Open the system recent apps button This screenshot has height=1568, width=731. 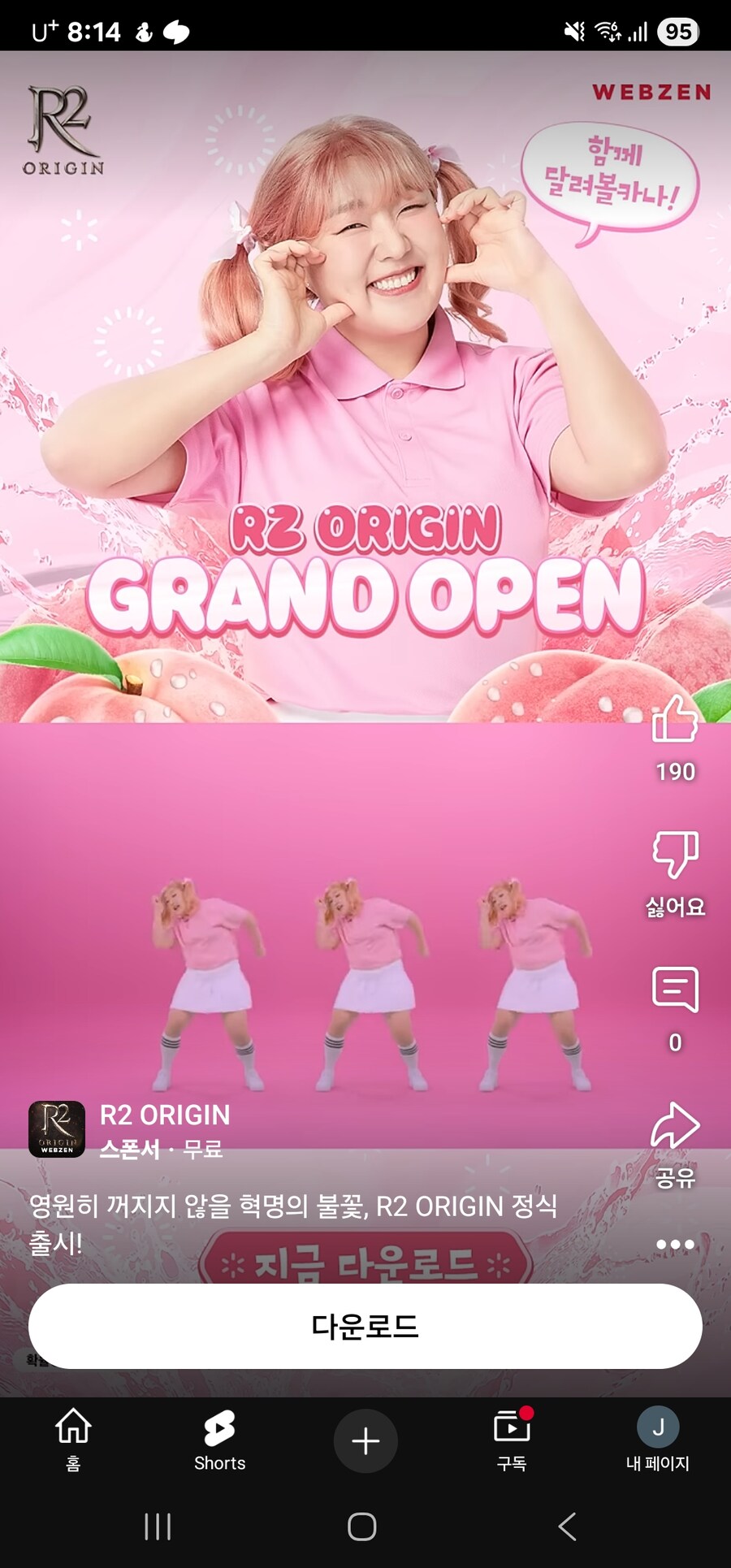click(158, 1527)
